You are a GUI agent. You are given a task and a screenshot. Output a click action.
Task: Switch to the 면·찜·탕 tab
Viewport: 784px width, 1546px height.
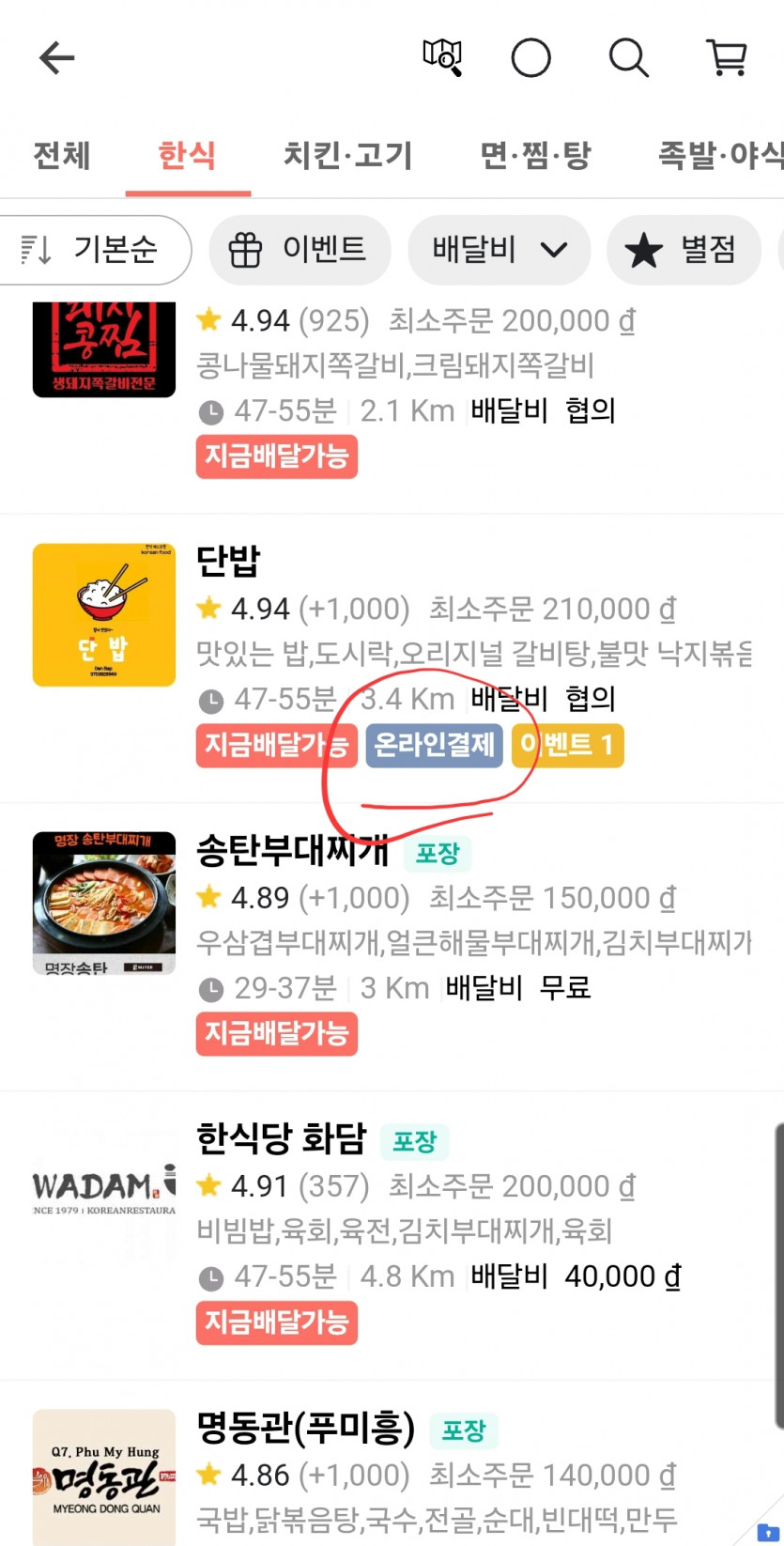(x=535, y=155)
